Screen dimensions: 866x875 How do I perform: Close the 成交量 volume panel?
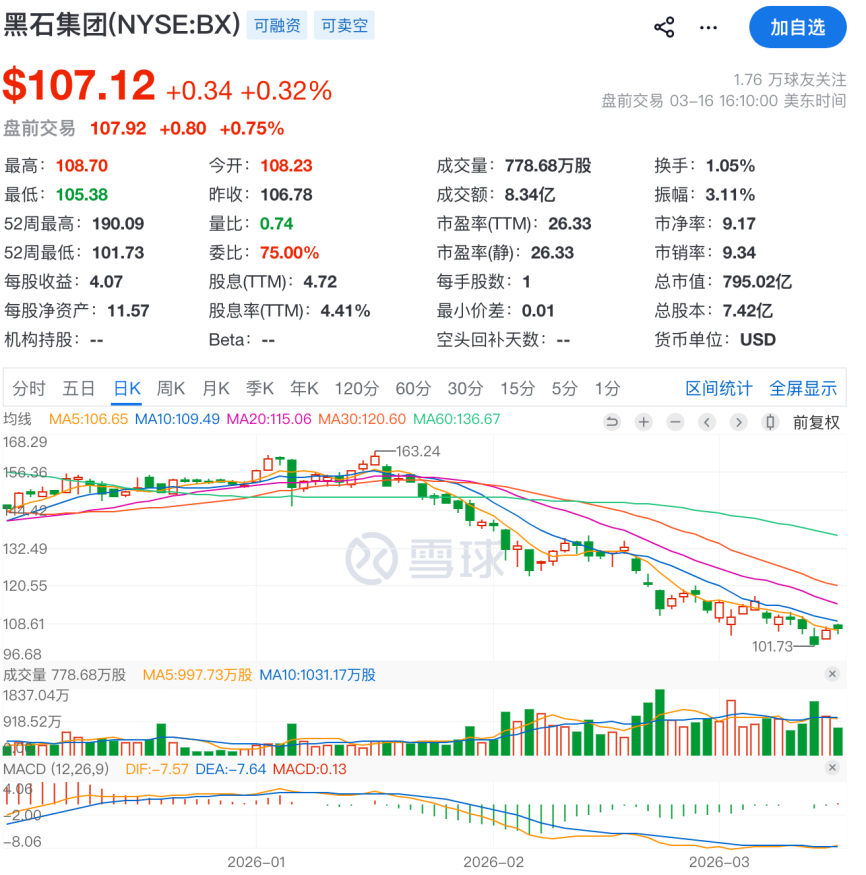click(x=832, y=675)
